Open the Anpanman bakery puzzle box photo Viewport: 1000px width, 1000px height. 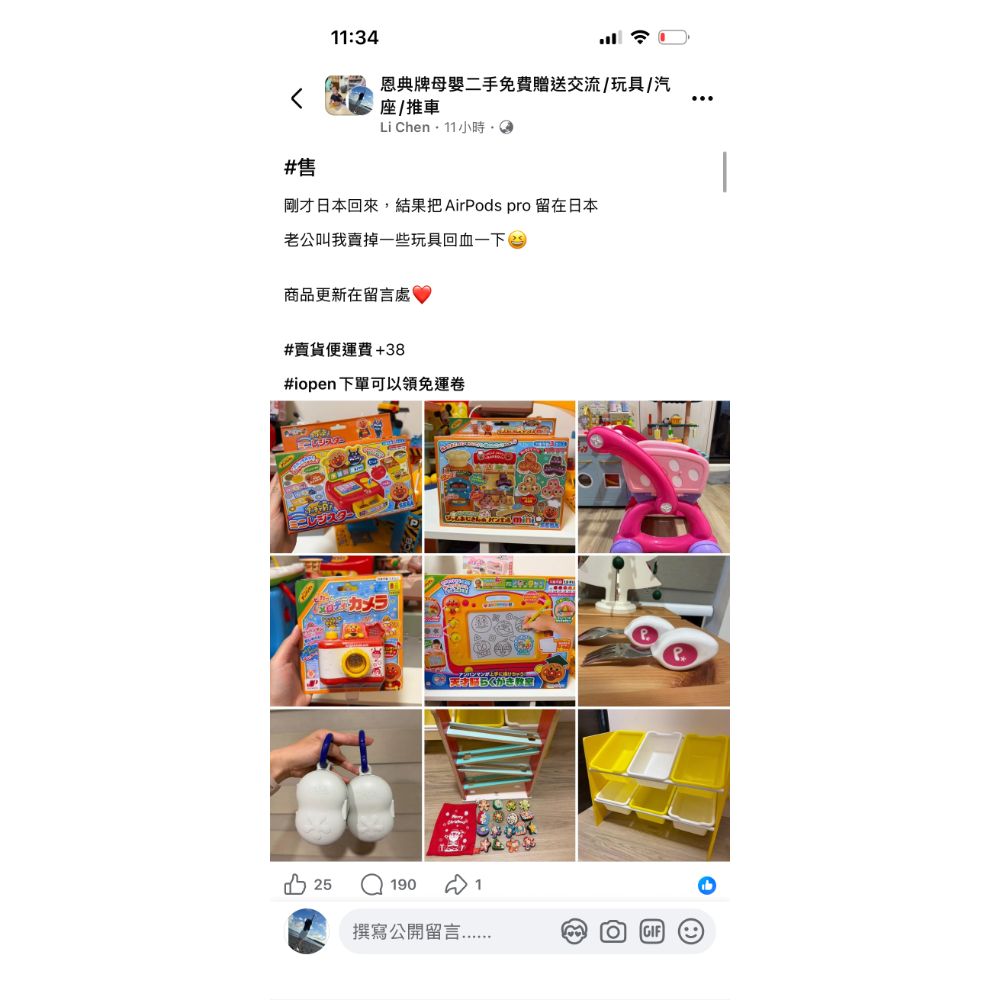pos(499,476)
